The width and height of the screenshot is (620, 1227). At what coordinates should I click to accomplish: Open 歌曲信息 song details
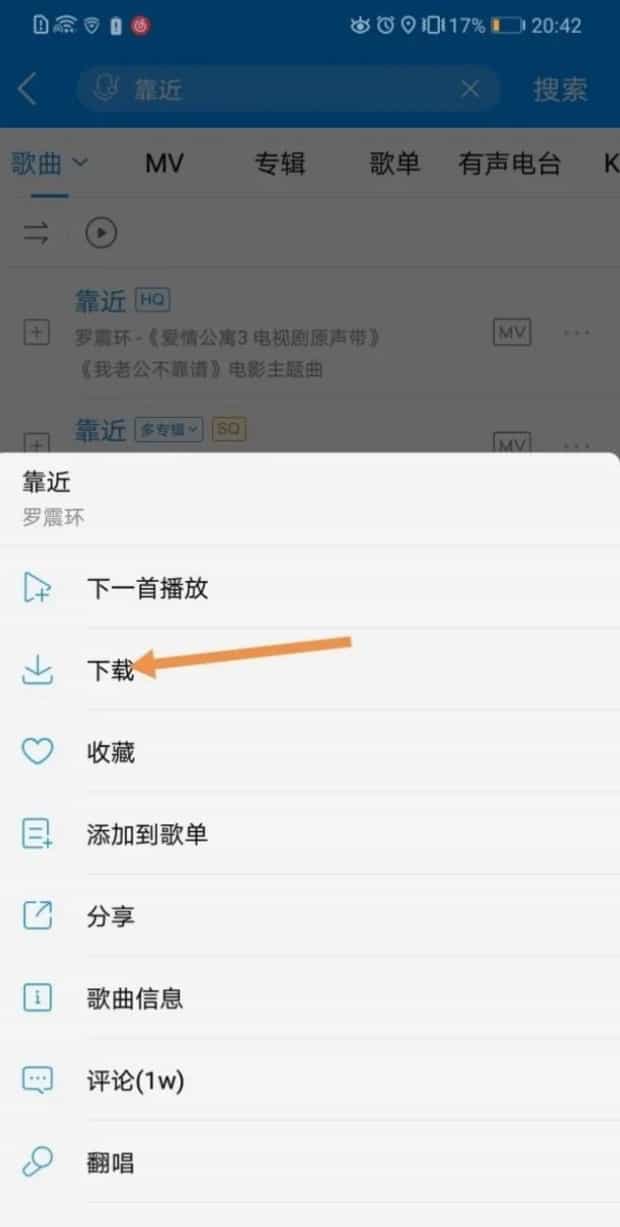click(x=134, y=998)
